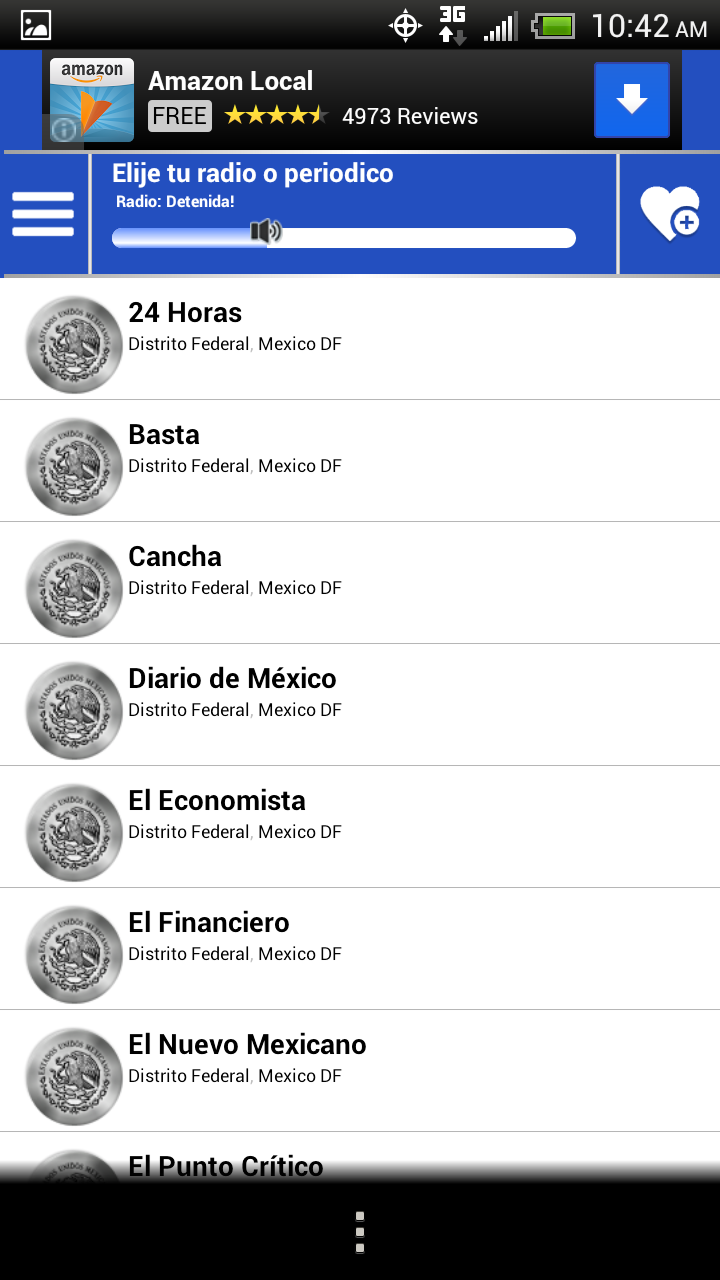This screenshot has width=720, height=1280.
Task: Tap the radio volume slider
Action: pyautogui.click(x=344, y=237)
